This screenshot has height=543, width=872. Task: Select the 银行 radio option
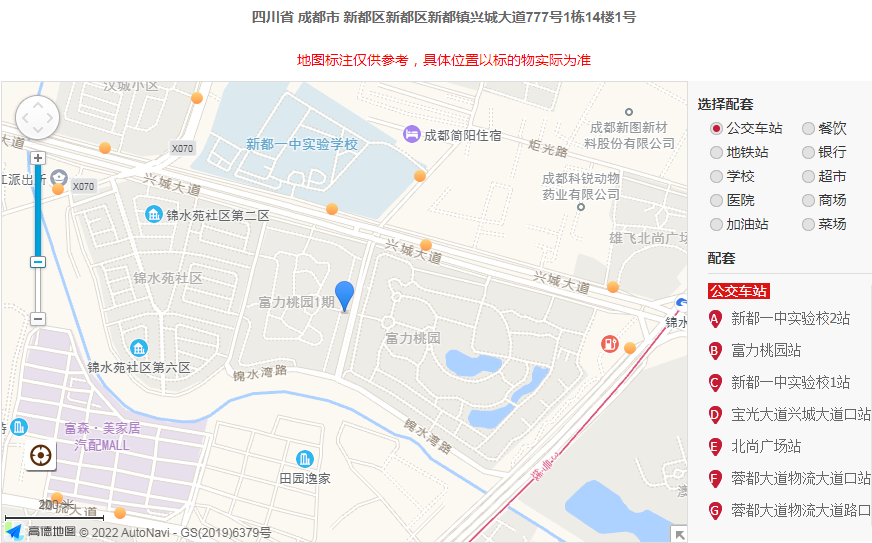point(808,152)
